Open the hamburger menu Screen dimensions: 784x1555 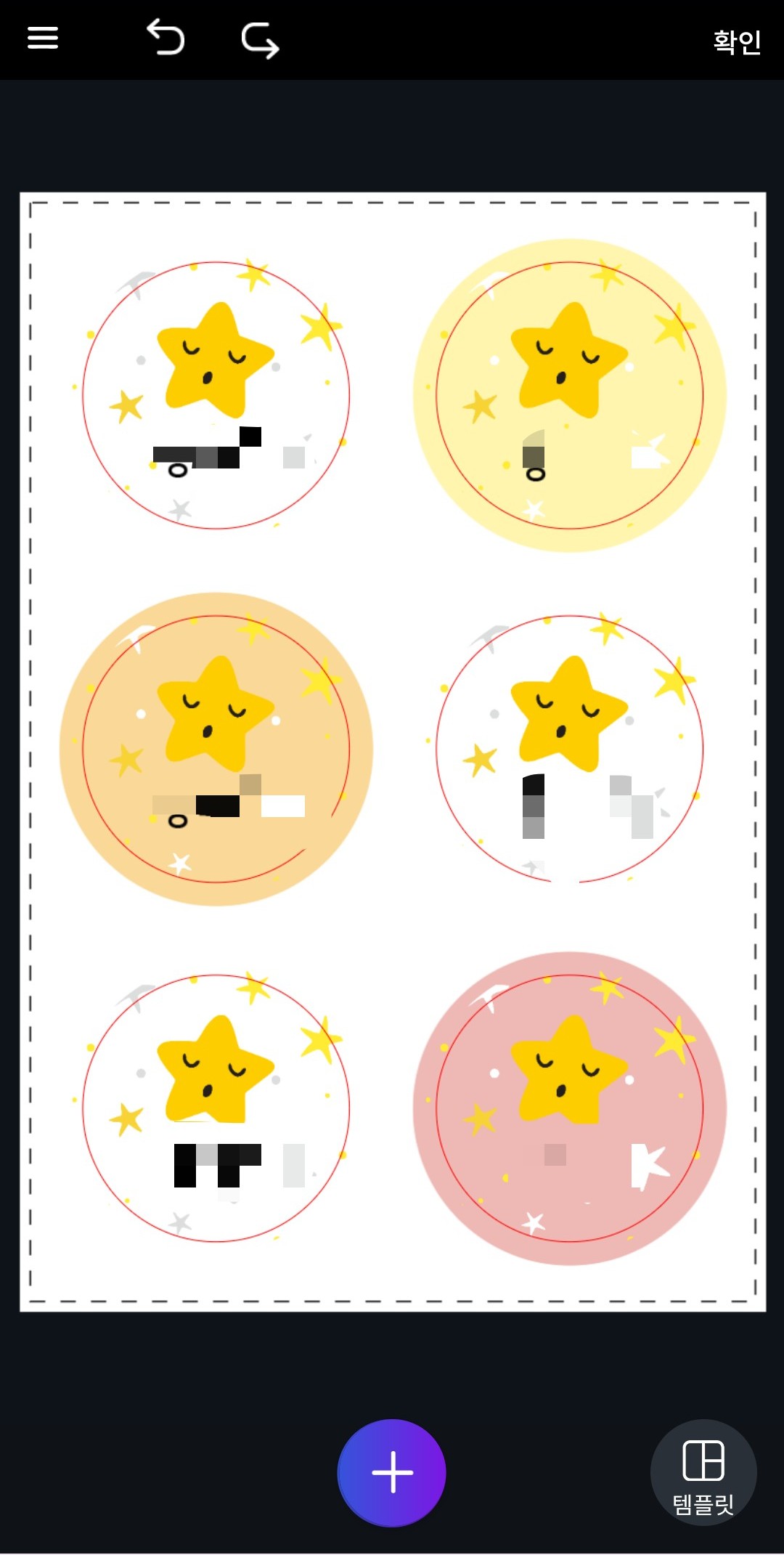pos(43,38)
